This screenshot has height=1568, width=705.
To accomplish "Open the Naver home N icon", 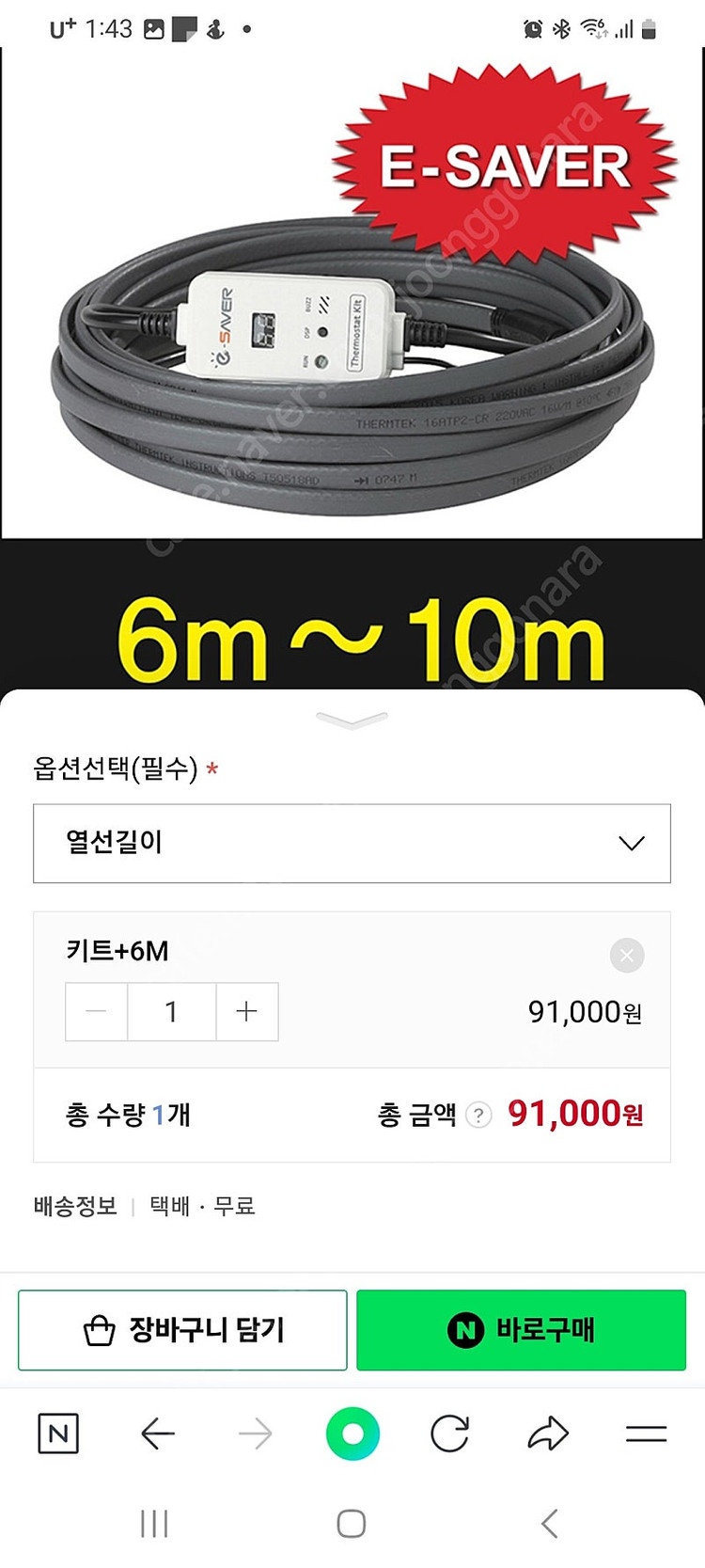I will click(x=58, y=1433).
